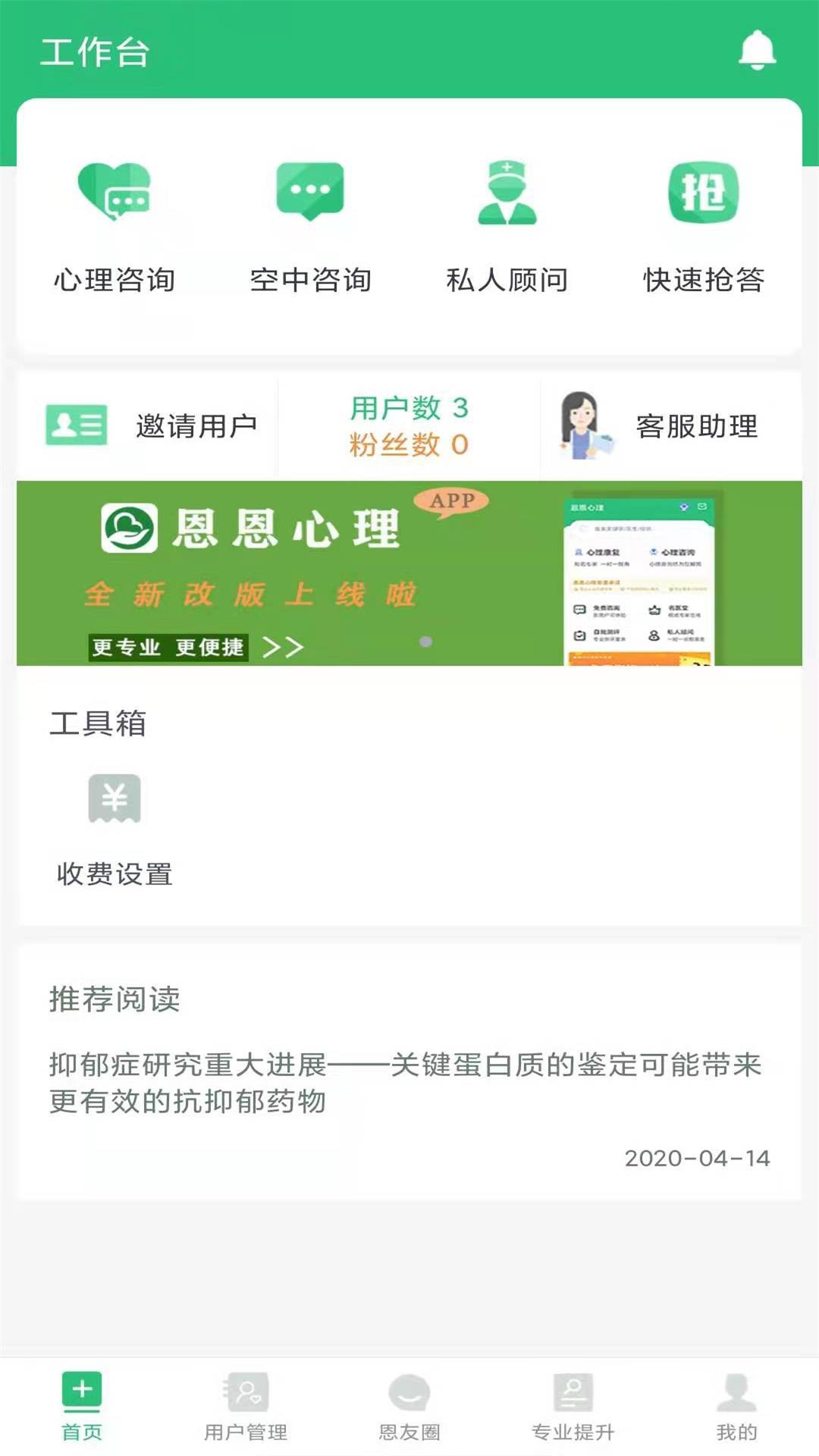Read the 抑郁症研究重大进展 article
Screen dimensions: 819x1456
pyautogui.click(x=405, y=1082)
